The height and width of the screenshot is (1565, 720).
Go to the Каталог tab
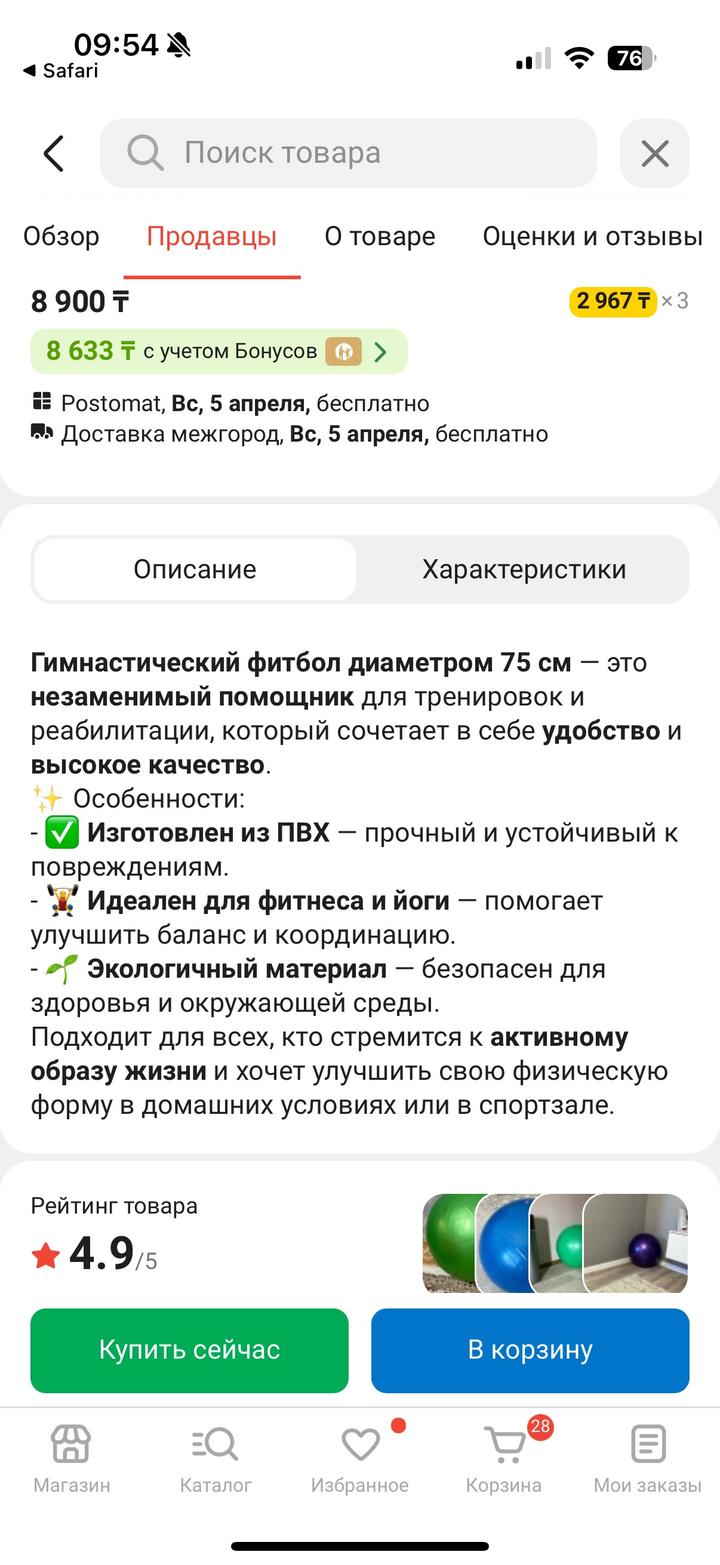216,1459
